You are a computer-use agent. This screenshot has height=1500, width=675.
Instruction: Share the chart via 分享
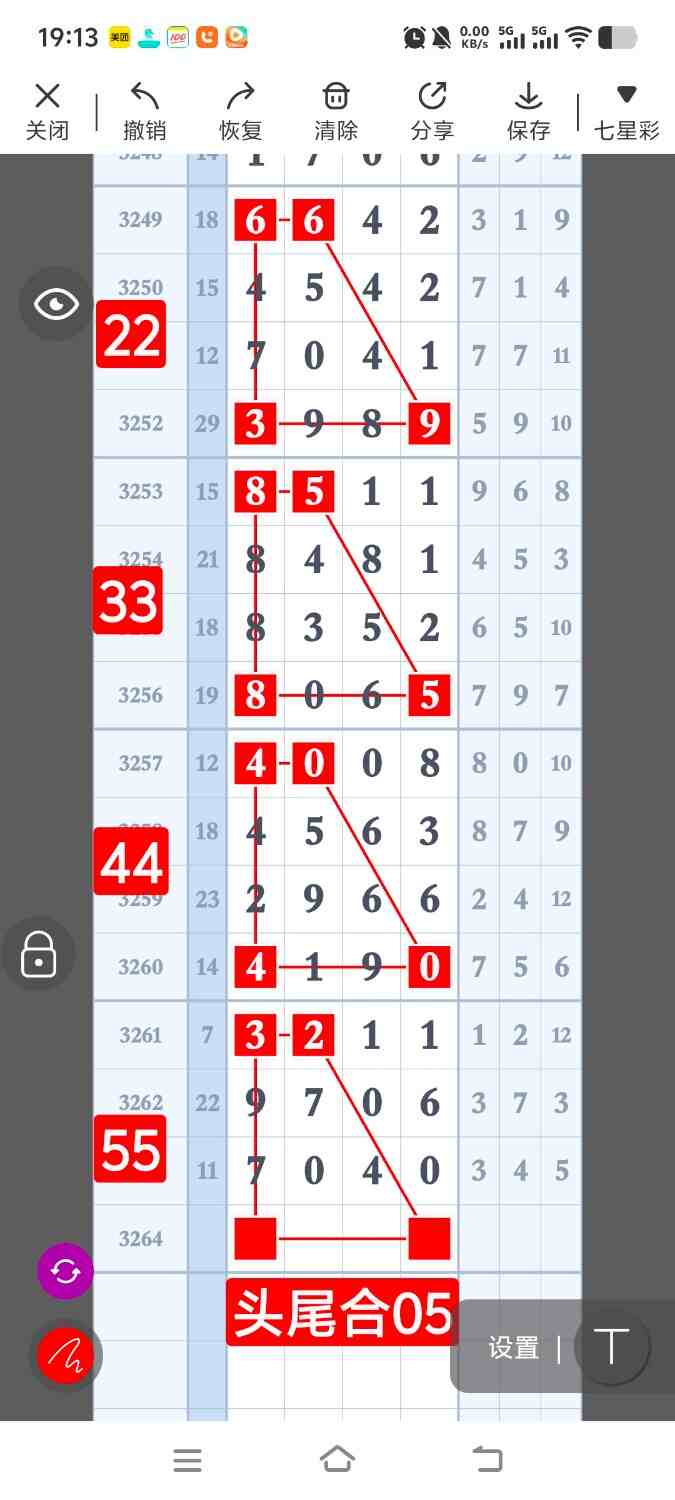click(432, 111)
